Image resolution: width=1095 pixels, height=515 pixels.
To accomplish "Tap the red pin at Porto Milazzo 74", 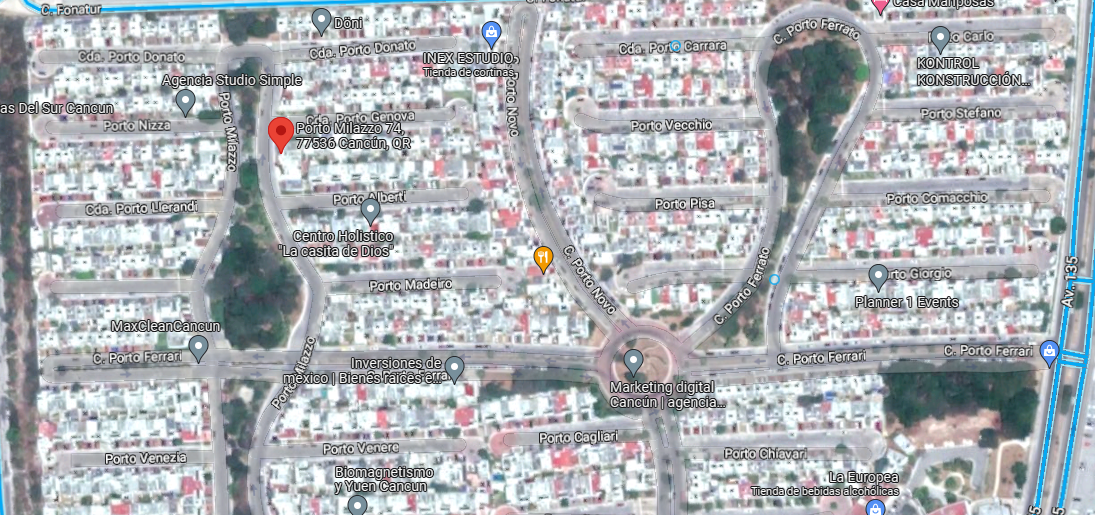I will [x=281, y=134].
